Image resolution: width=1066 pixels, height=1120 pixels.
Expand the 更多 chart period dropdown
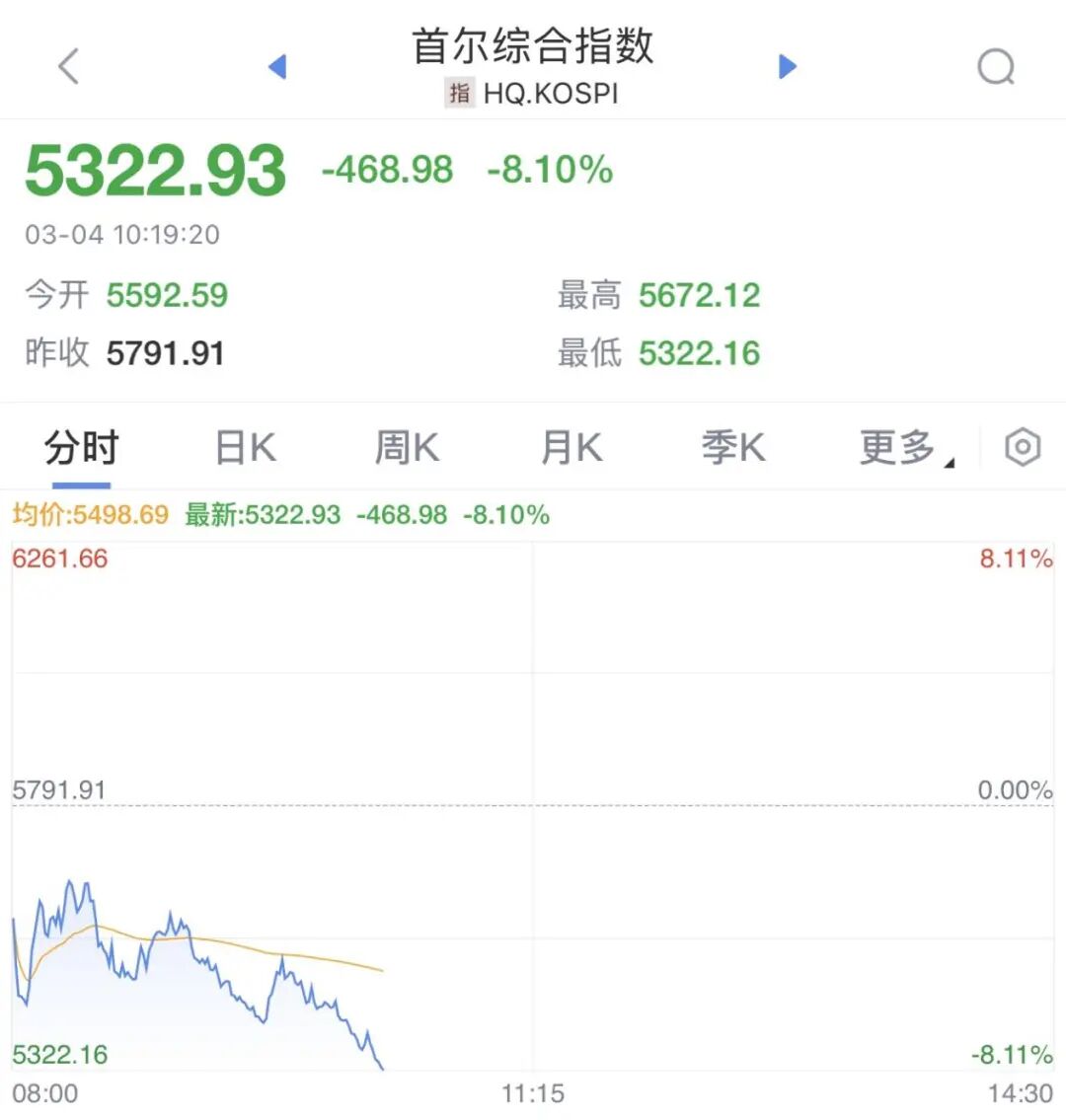pos(904,448)
